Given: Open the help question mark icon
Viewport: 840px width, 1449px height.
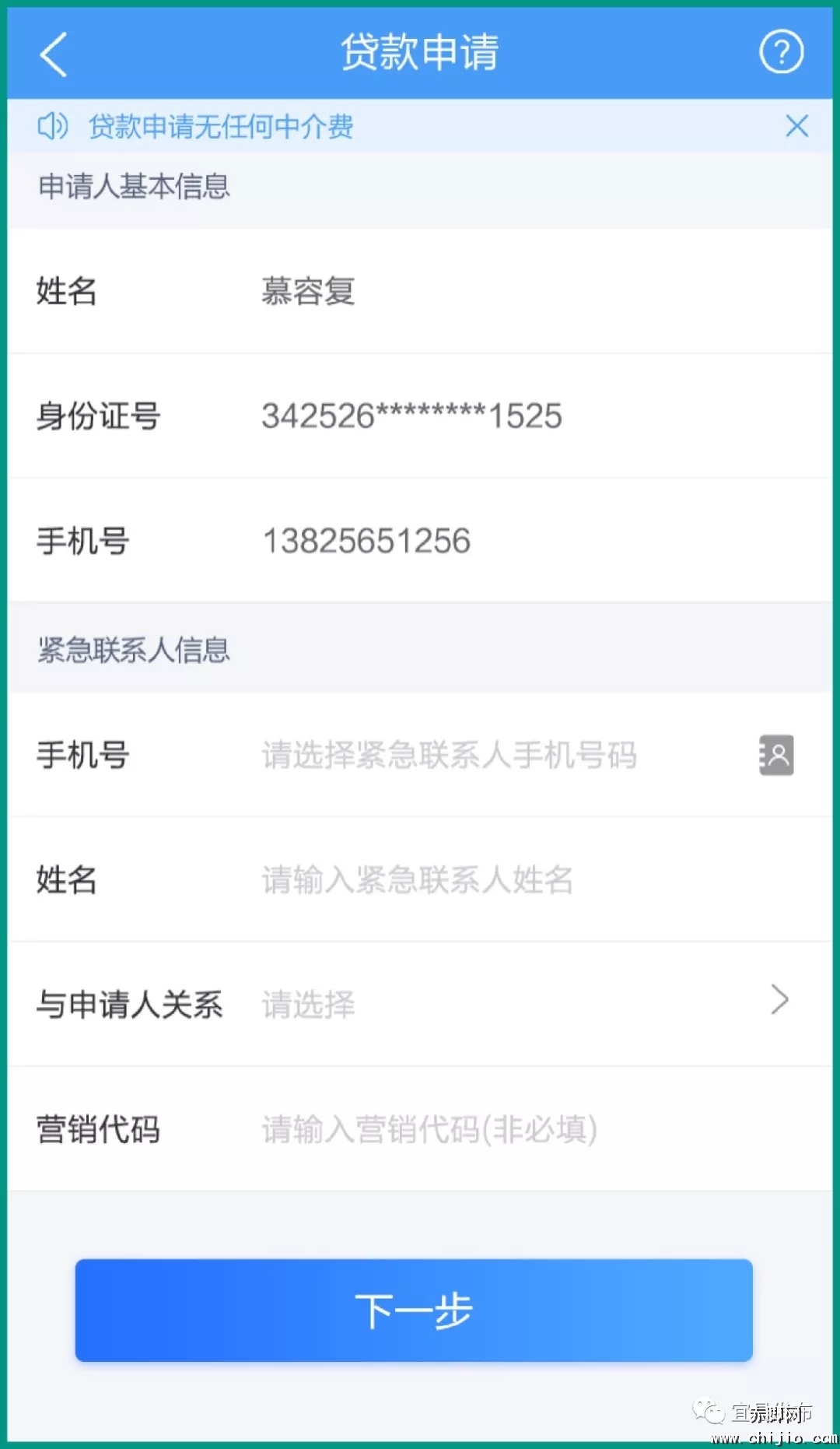Looking at the screenshot, I should pos(781,52).
